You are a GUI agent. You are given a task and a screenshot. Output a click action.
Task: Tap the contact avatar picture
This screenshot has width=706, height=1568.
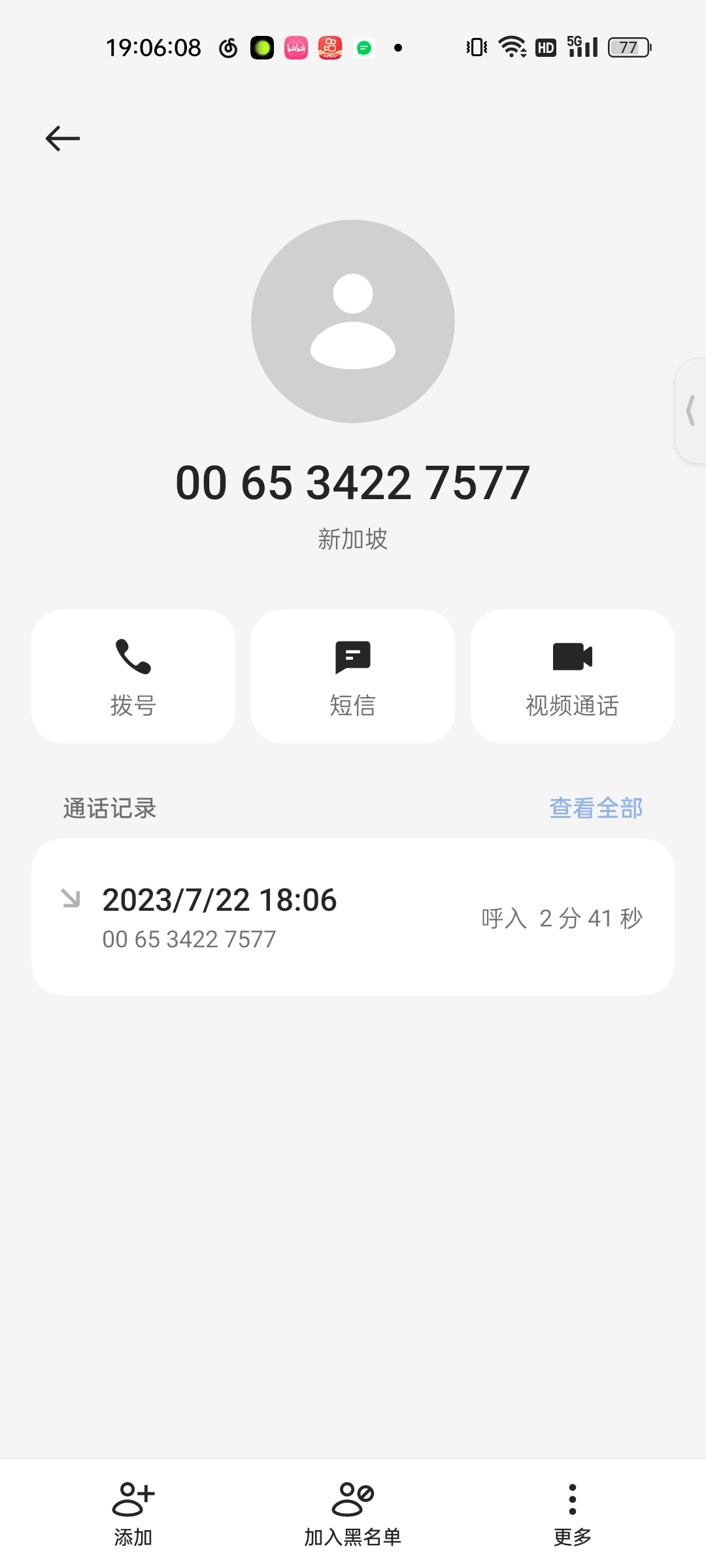point(353,321)
